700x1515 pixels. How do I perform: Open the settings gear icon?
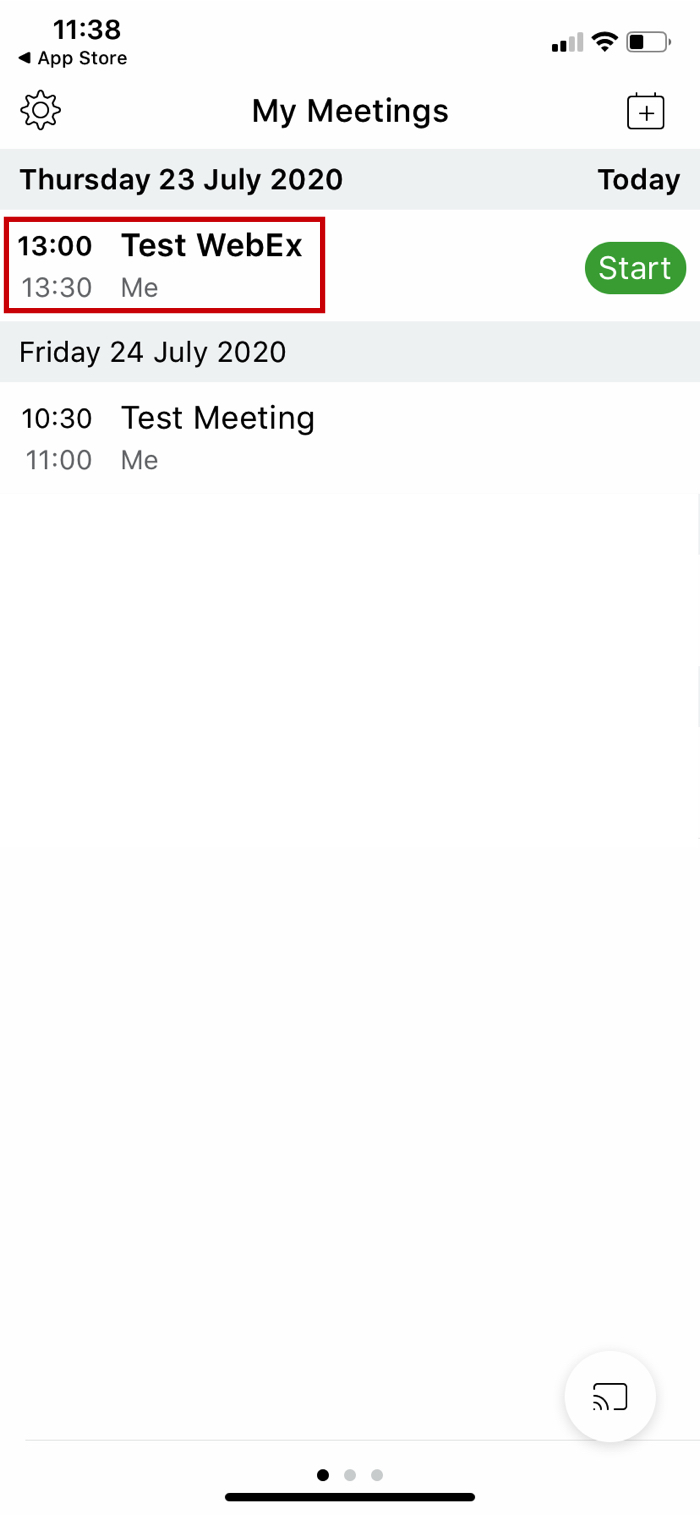40,110
